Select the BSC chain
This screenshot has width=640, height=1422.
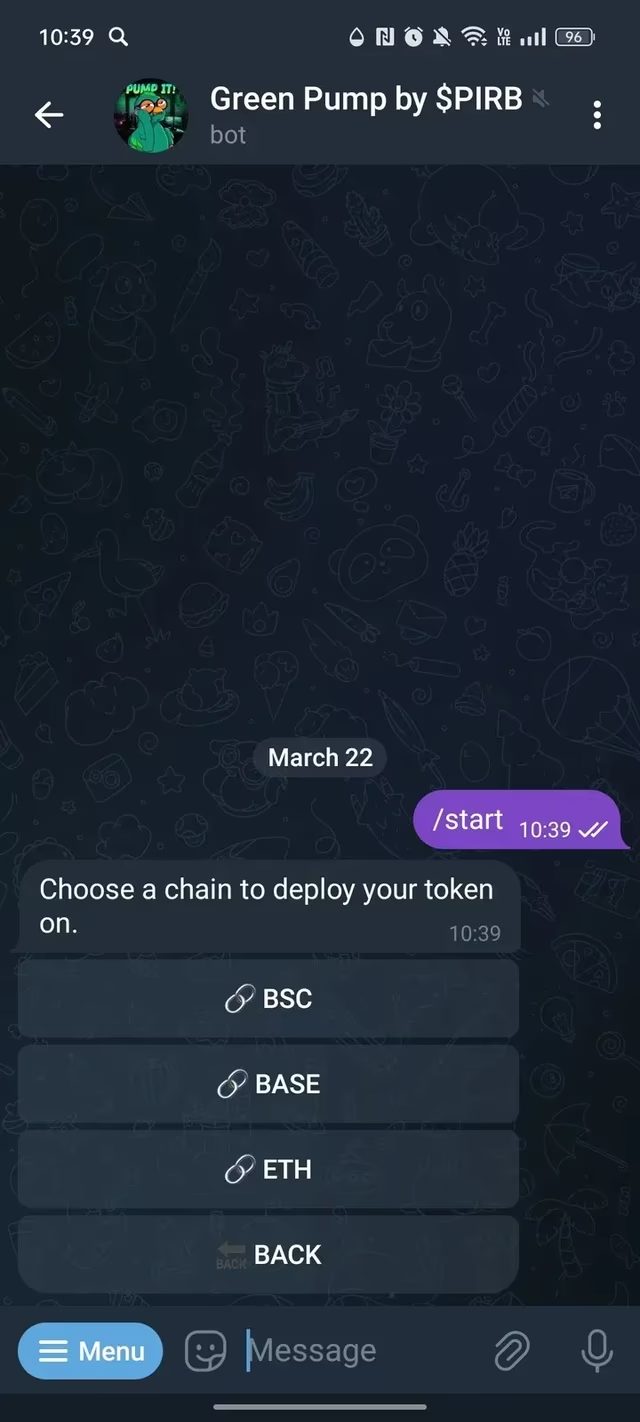tap(268, 999)
